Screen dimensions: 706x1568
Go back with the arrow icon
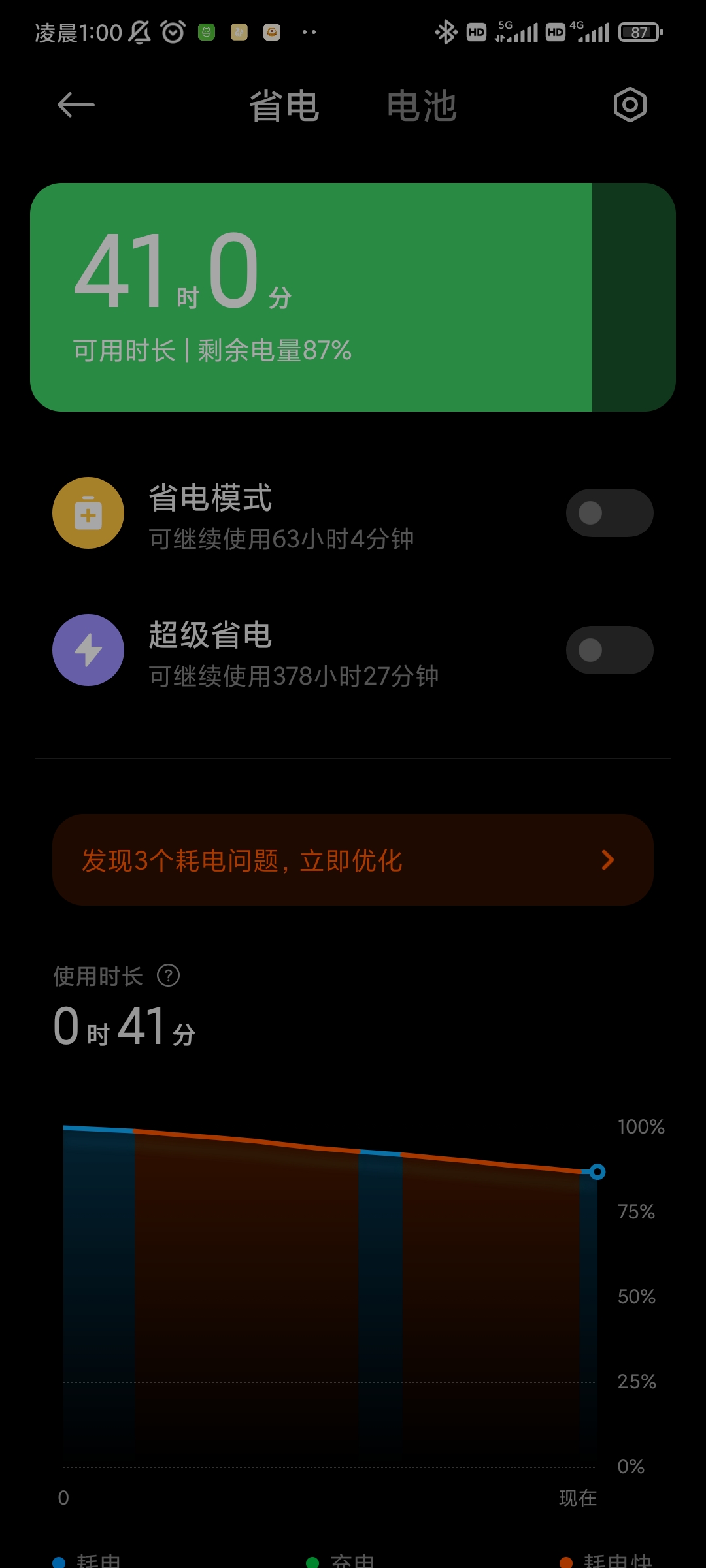[x=76, y=105]
